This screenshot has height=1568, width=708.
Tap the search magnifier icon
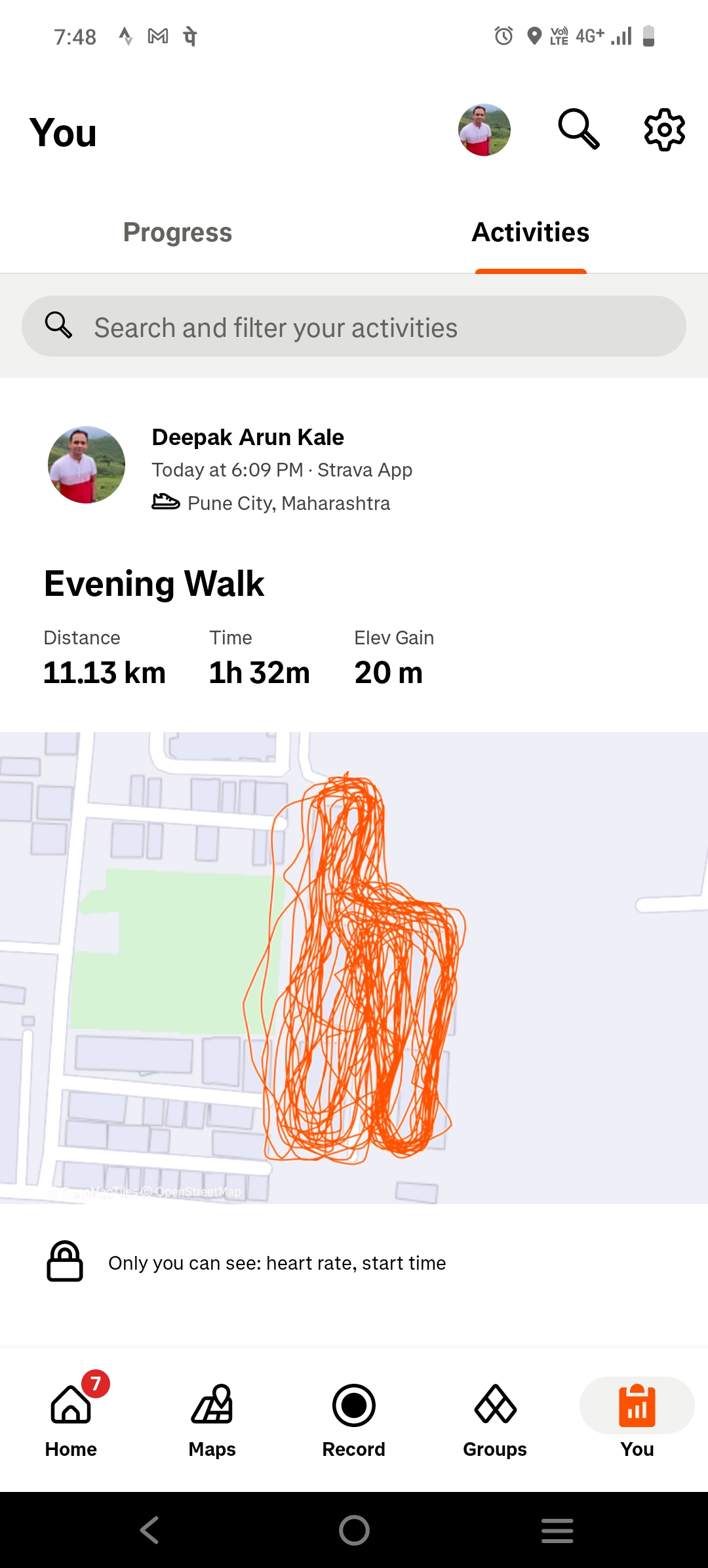pos(578,129)
